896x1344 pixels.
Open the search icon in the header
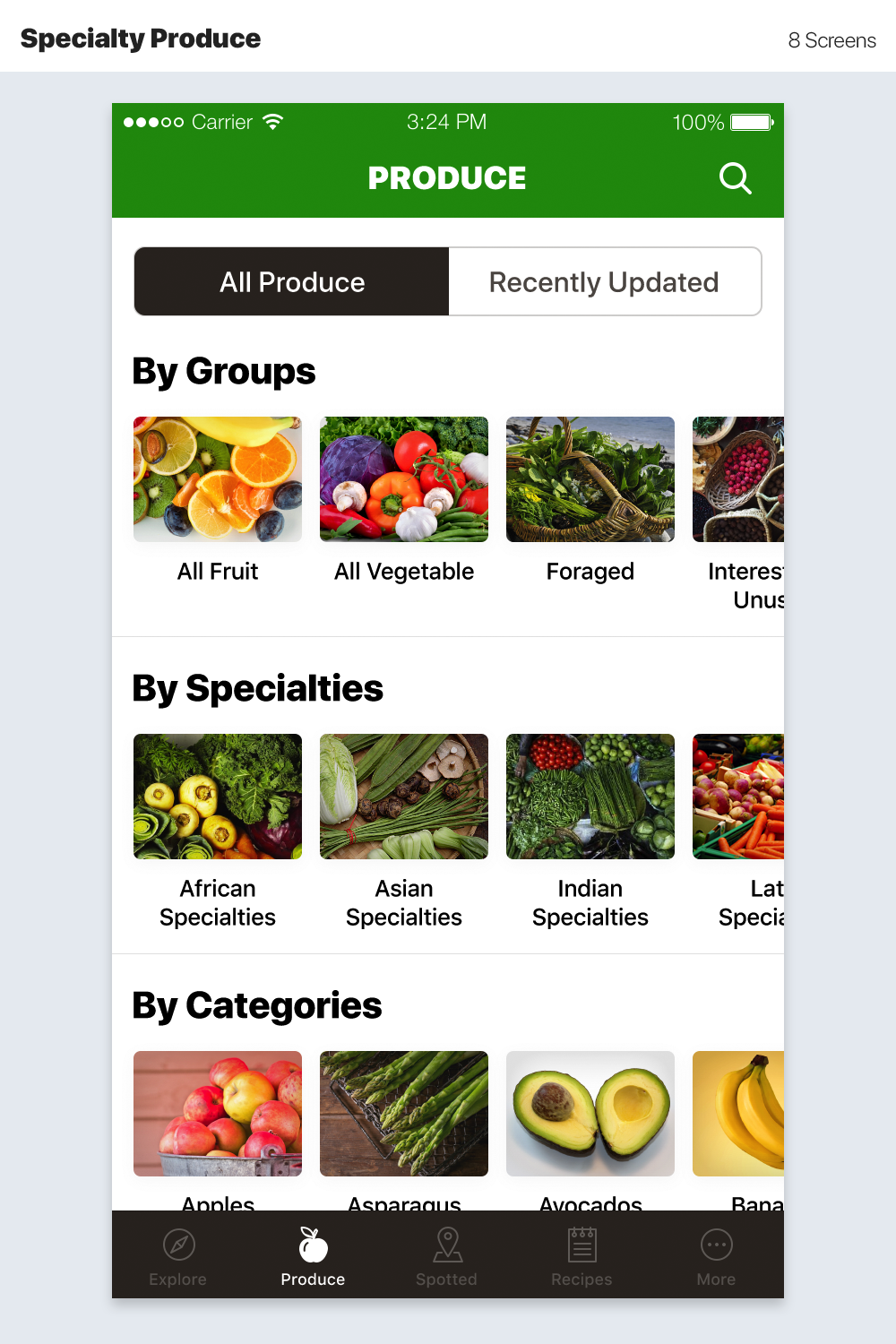(x=735, y=178)
